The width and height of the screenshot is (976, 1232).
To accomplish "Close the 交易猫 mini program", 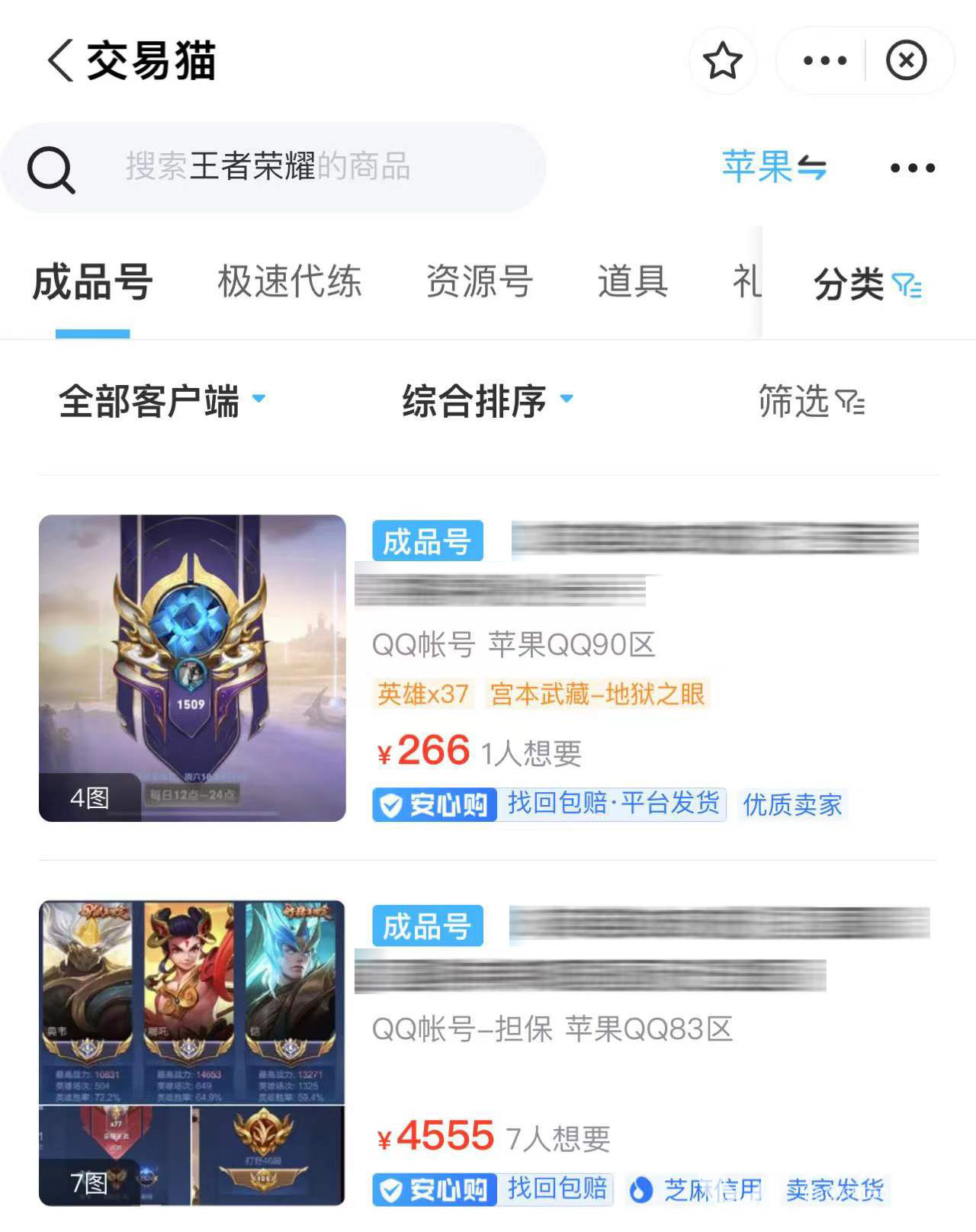I will (906, 61).
